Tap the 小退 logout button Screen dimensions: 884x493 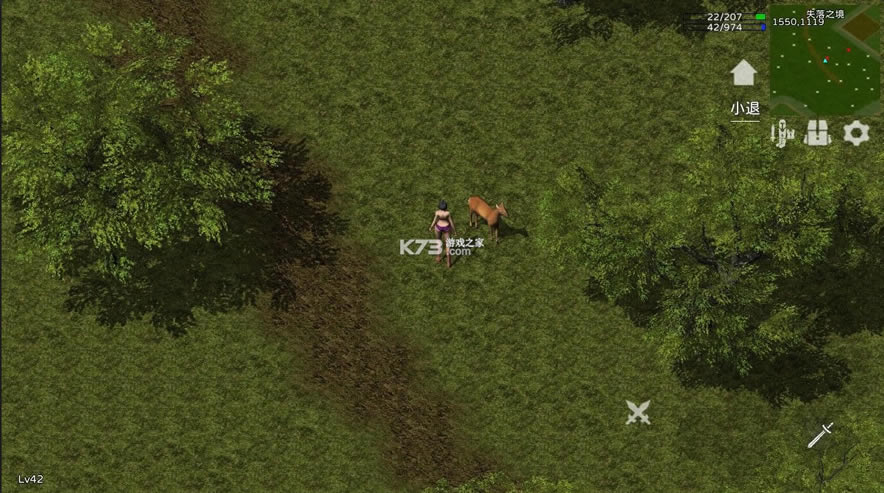tap(745, 108)
